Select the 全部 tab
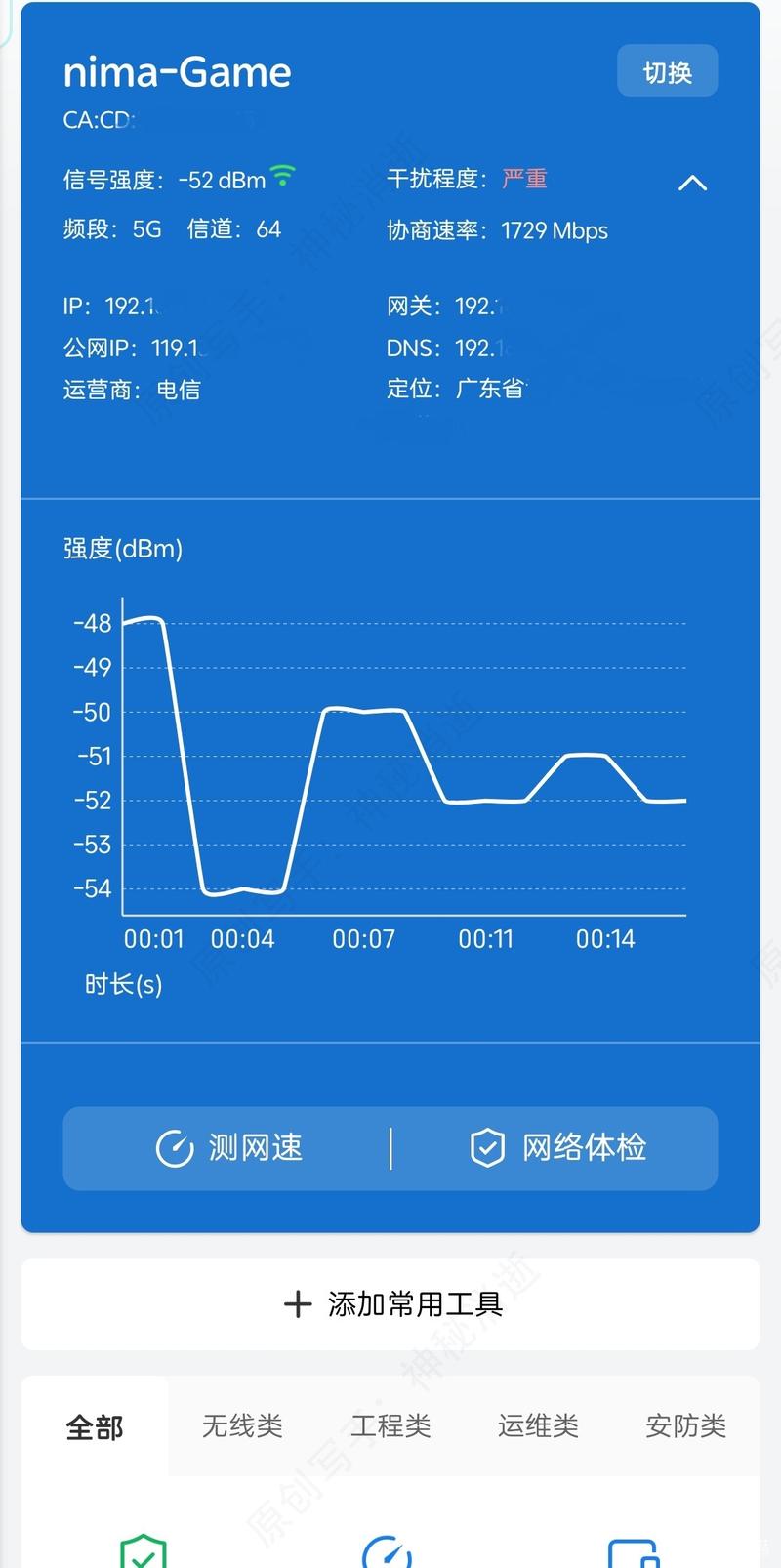 (x=95, y=1427)
